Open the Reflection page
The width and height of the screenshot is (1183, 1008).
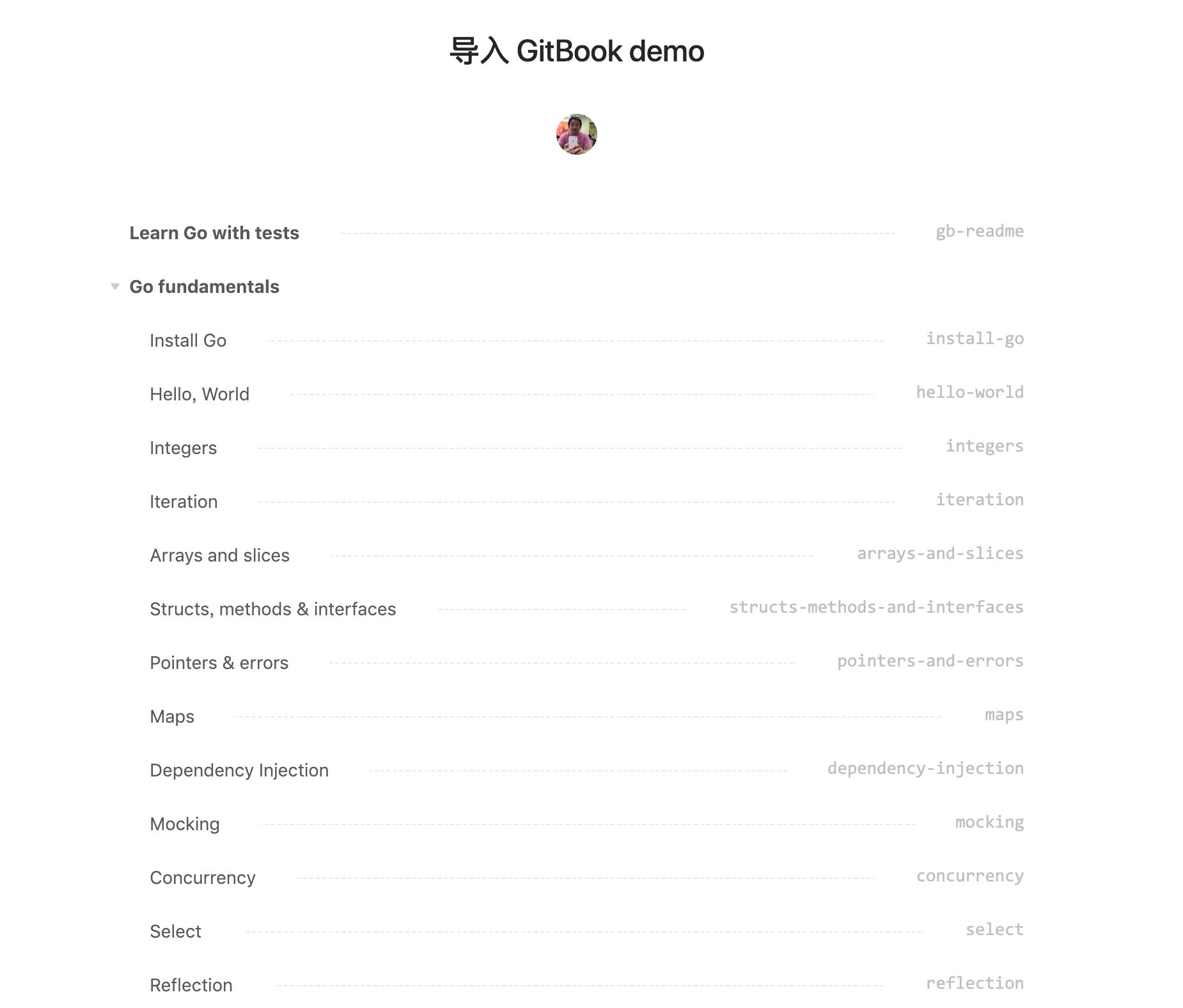(x=191, y=985)
